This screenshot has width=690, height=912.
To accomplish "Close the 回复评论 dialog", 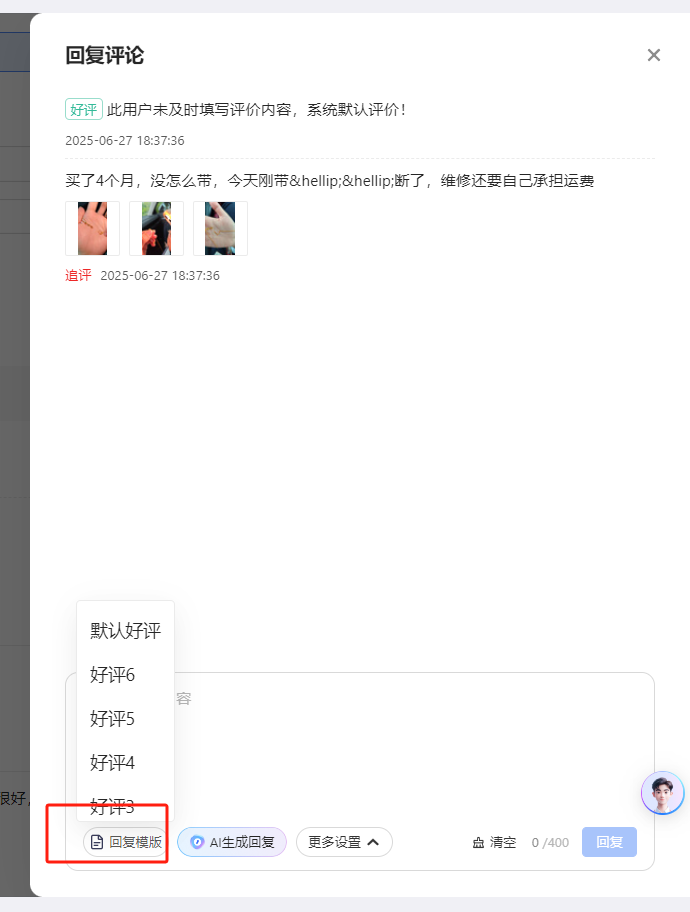I will pyautogui.click(x=654, y=55).
